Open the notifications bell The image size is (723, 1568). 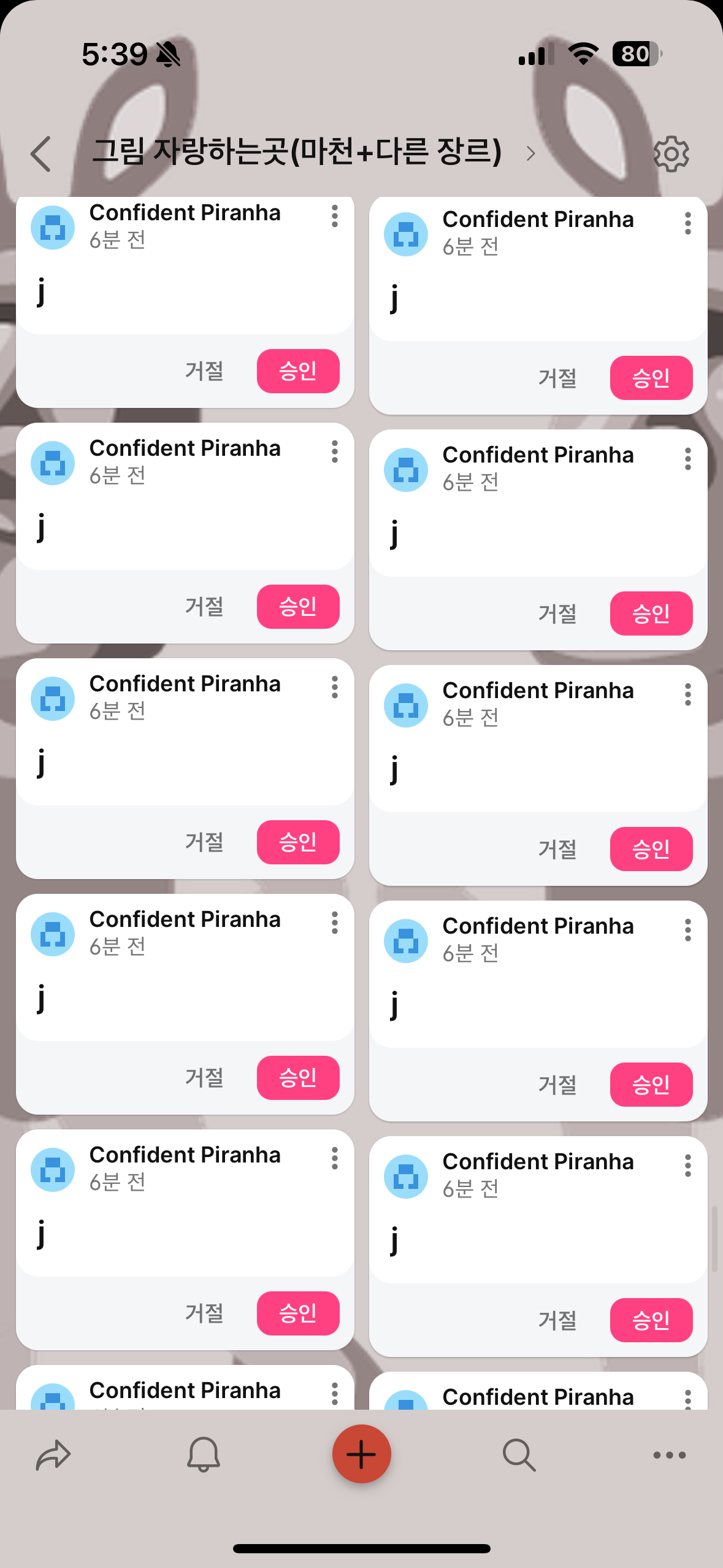coord(203,1455)
